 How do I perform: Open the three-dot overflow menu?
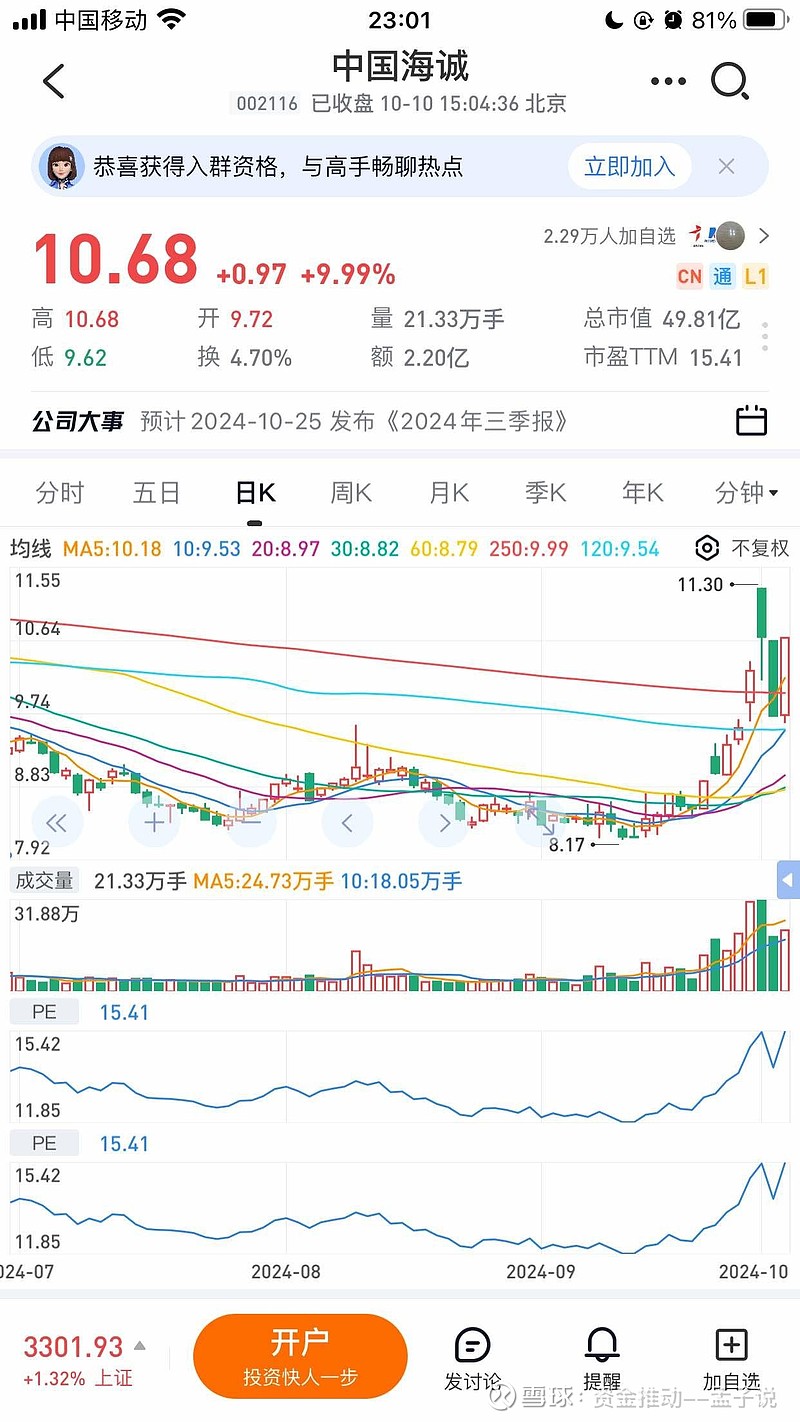(x=668, y=82)
